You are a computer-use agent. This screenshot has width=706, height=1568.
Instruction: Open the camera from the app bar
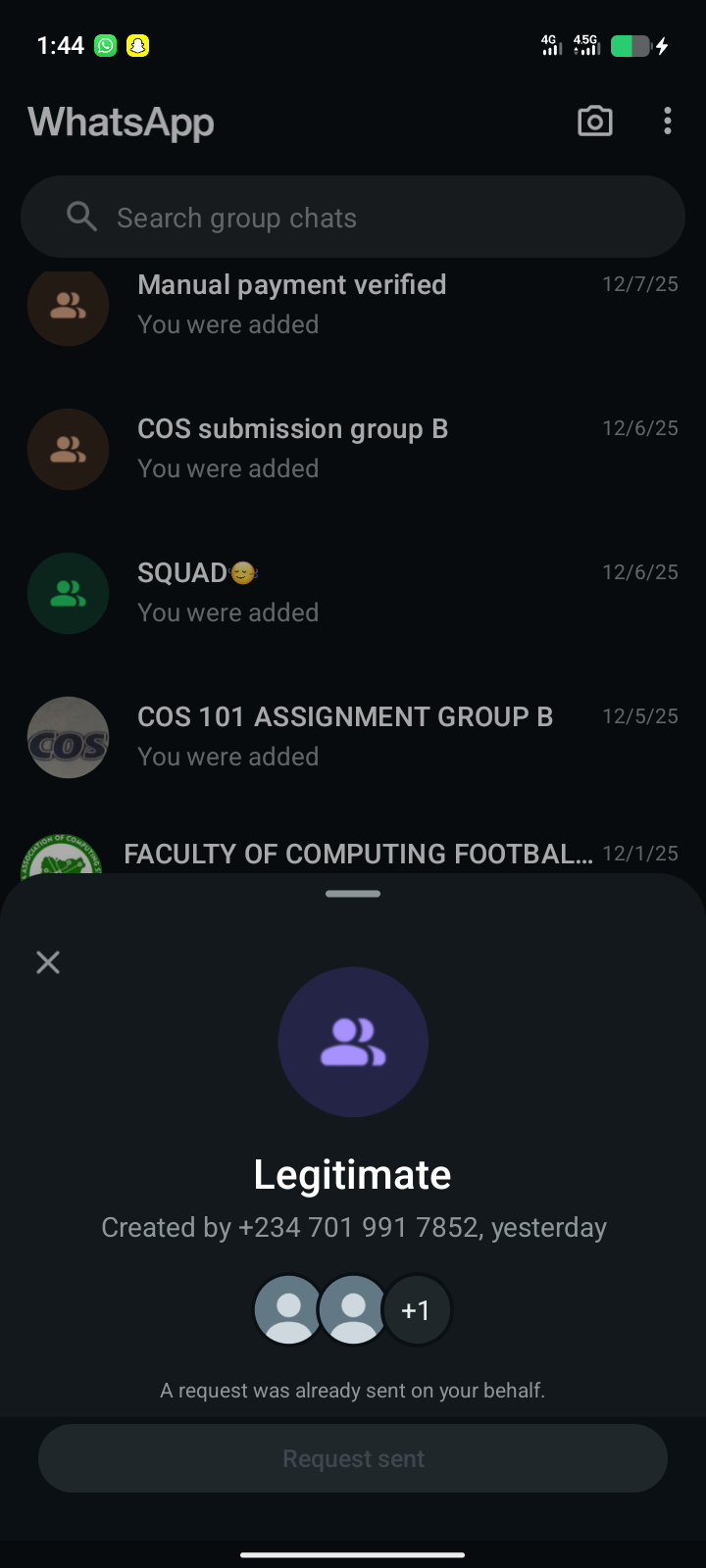tap(595, 122)
